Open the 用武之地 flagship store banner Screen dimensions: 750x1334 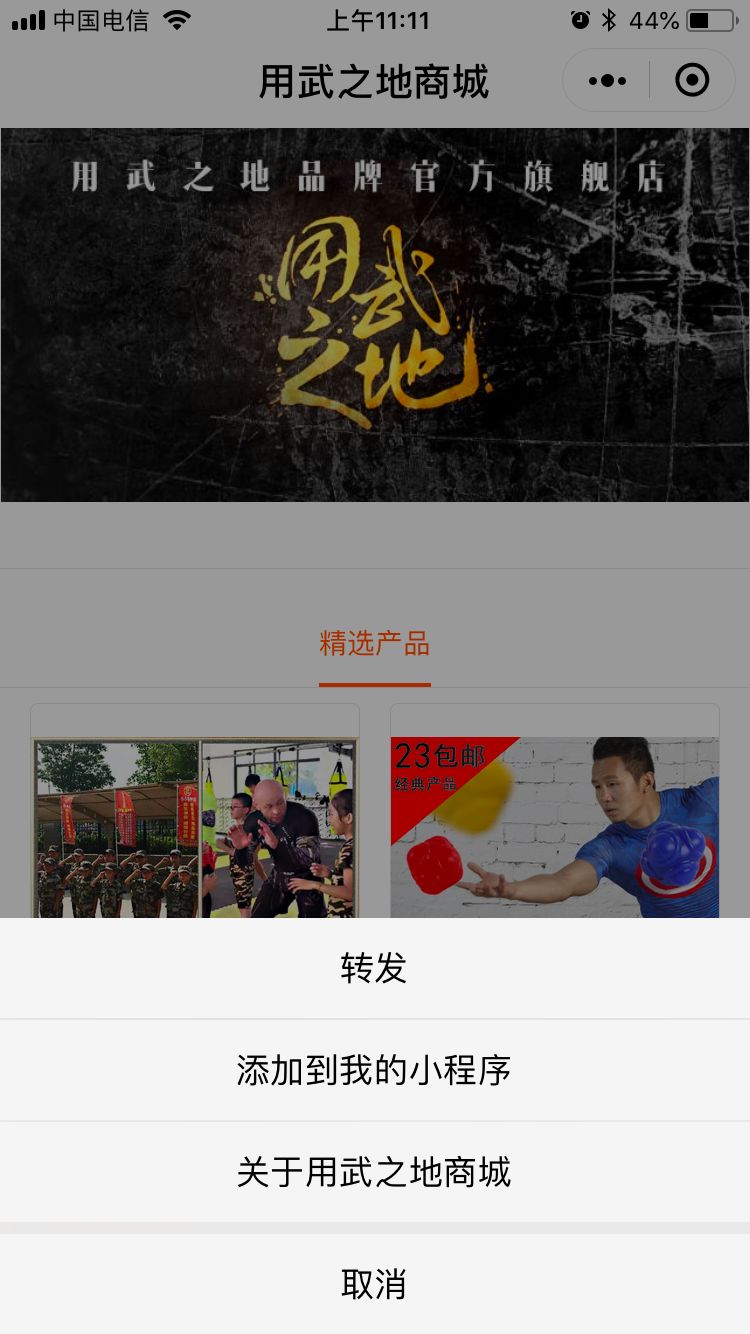click(x=374, y=315)
